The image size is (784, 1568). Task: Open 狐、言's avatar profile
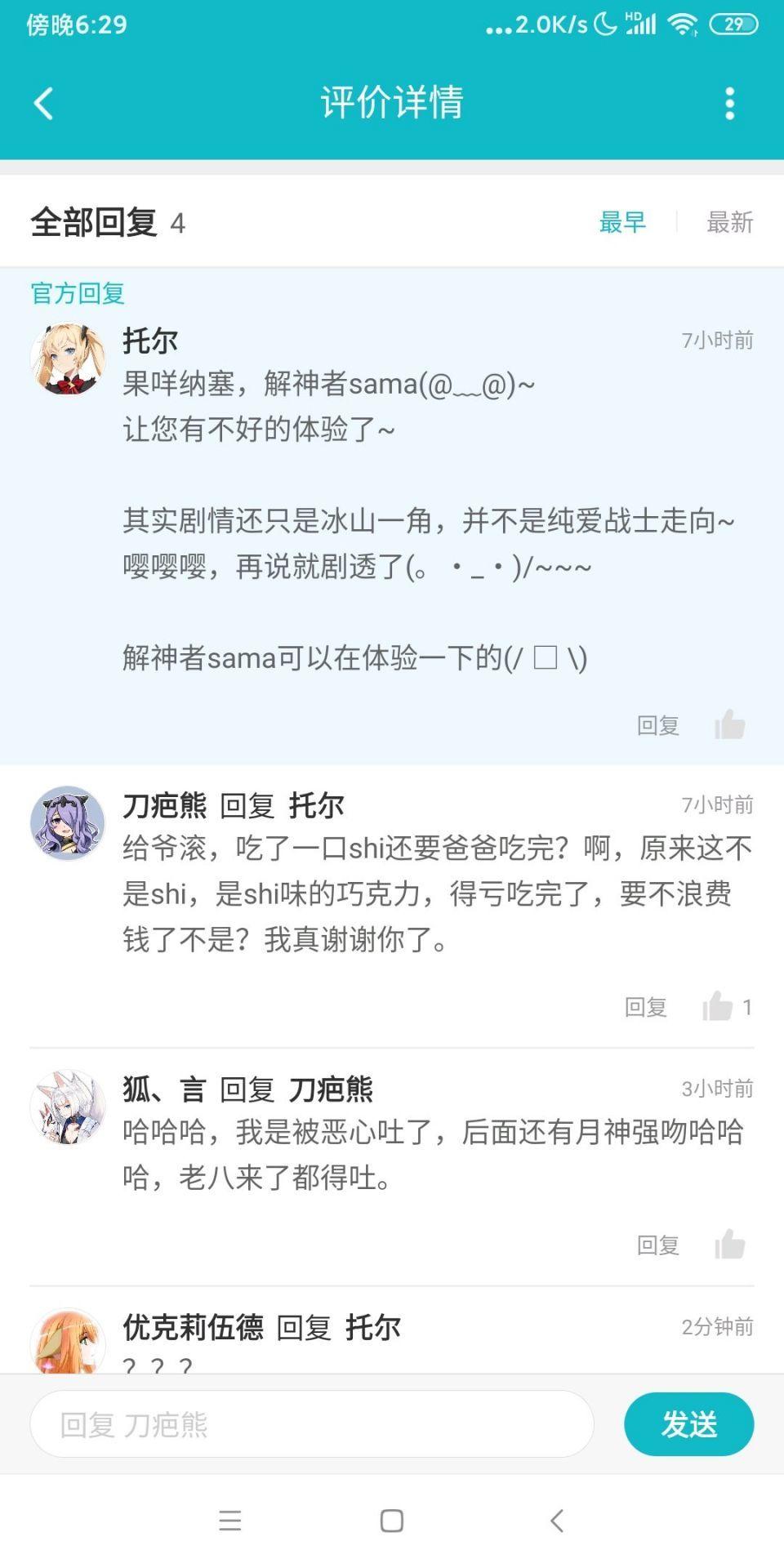68,1107
